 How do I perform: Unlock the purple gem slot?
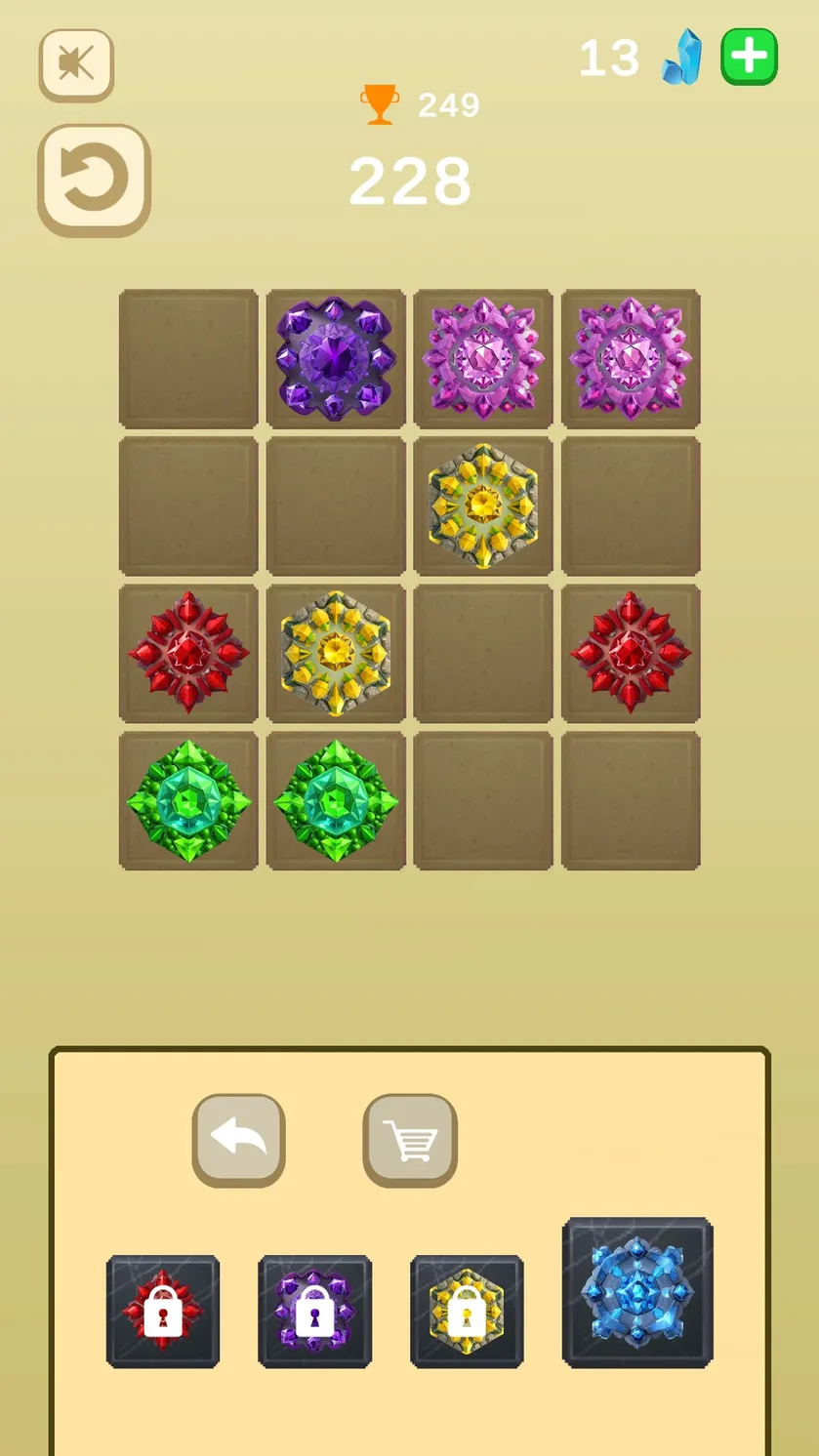click(x=314, y=1311)
